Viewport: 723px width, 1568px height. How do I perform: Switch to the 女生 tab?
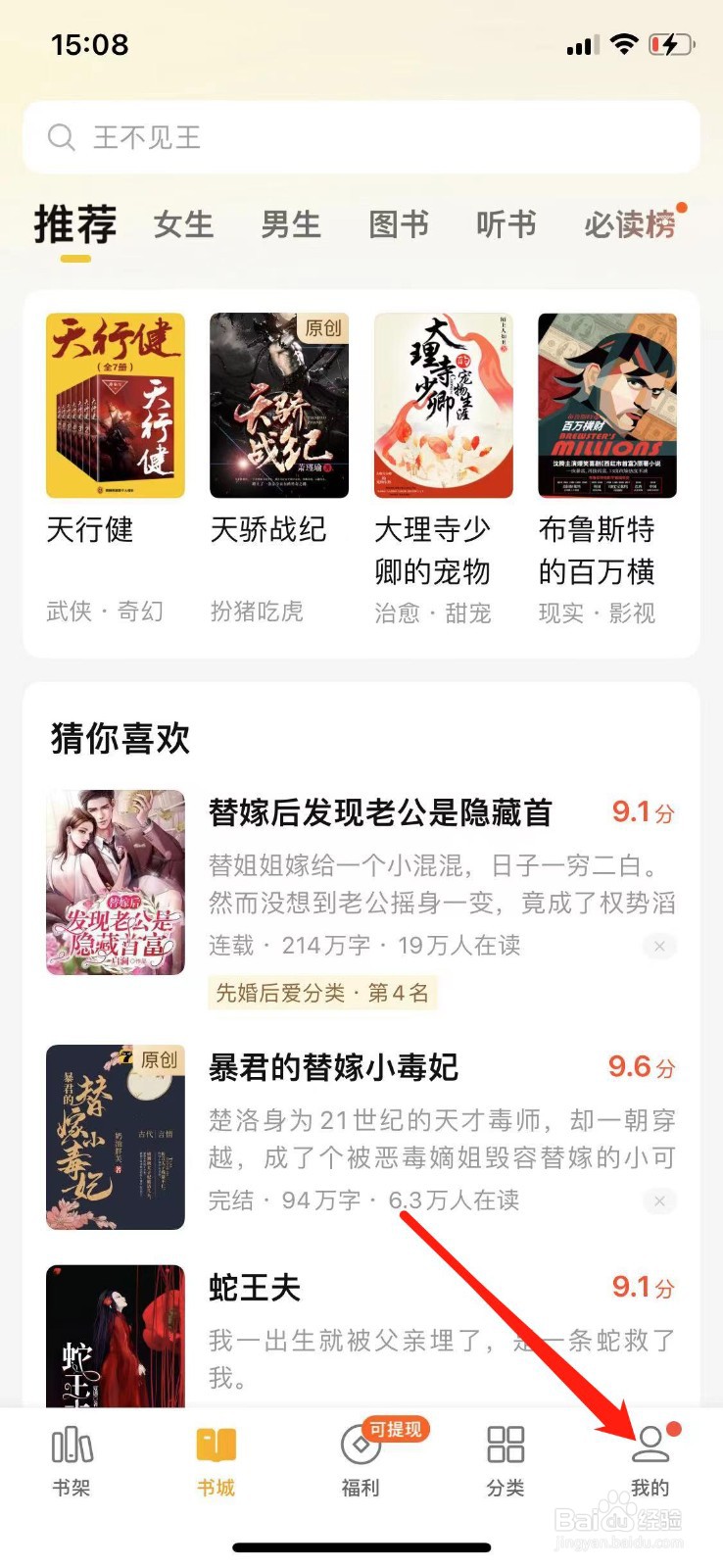(x=183, y=225)
